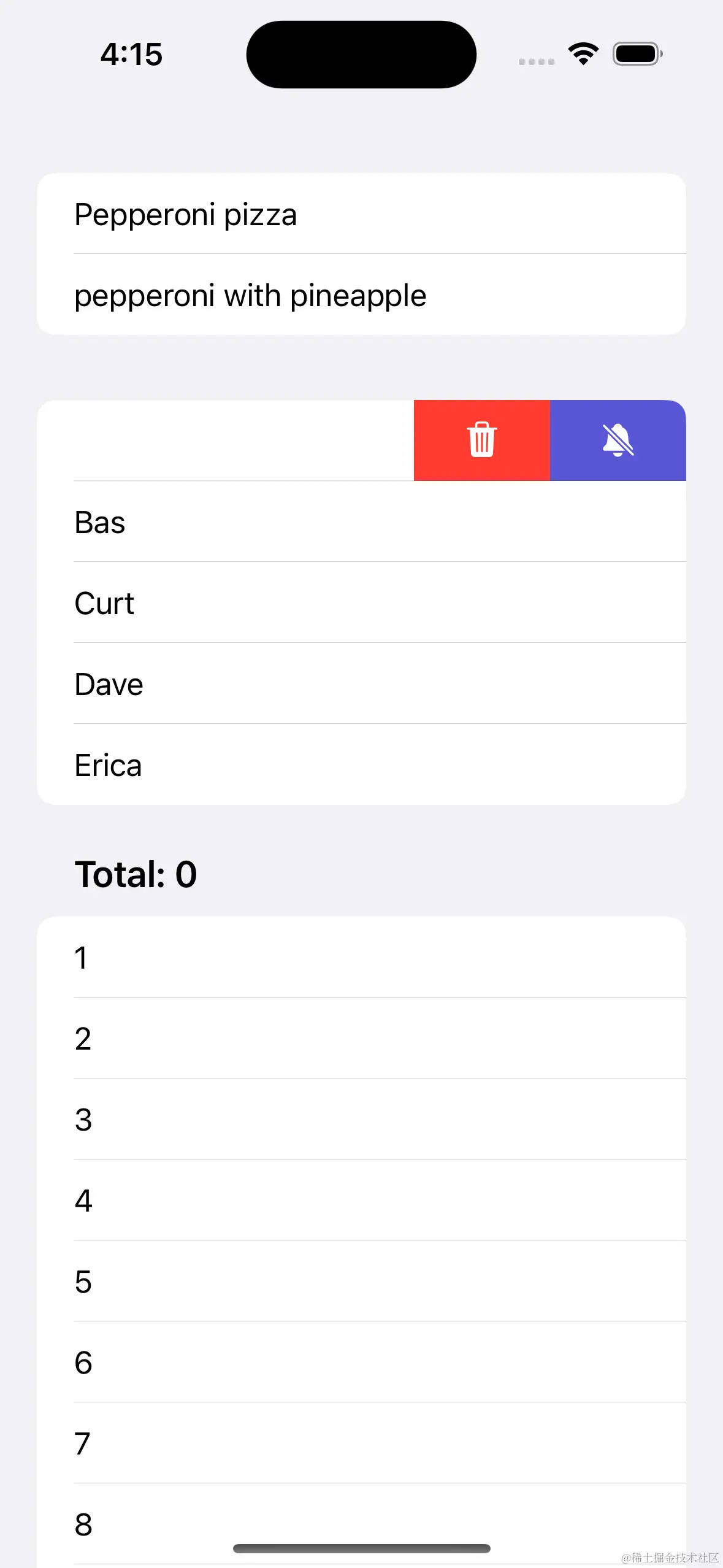Tap the row numbered 1
723x1568 pixels.
361,958
